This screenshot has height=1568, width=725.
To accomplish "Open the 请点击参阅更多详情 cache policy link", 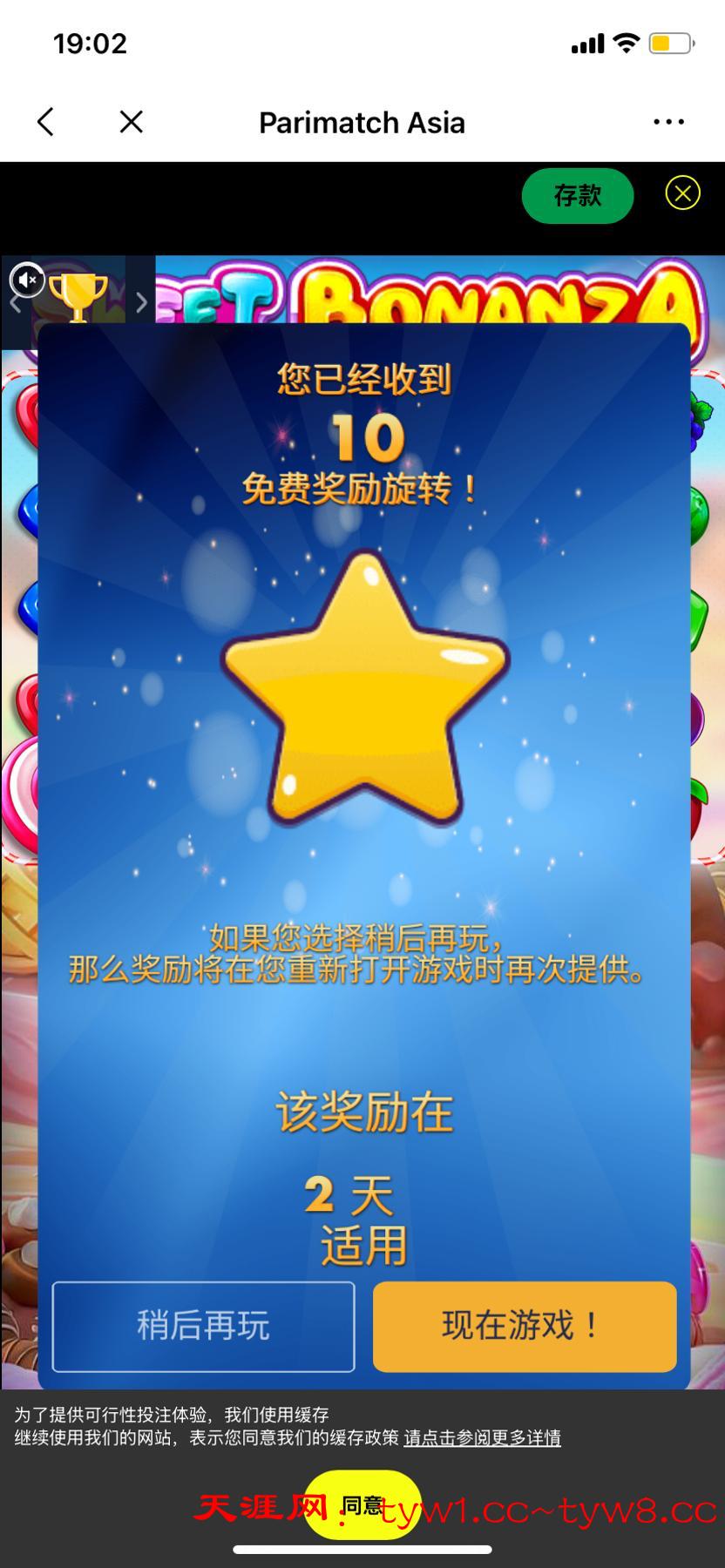I will pyautogui.click(x=482, y=1437).
